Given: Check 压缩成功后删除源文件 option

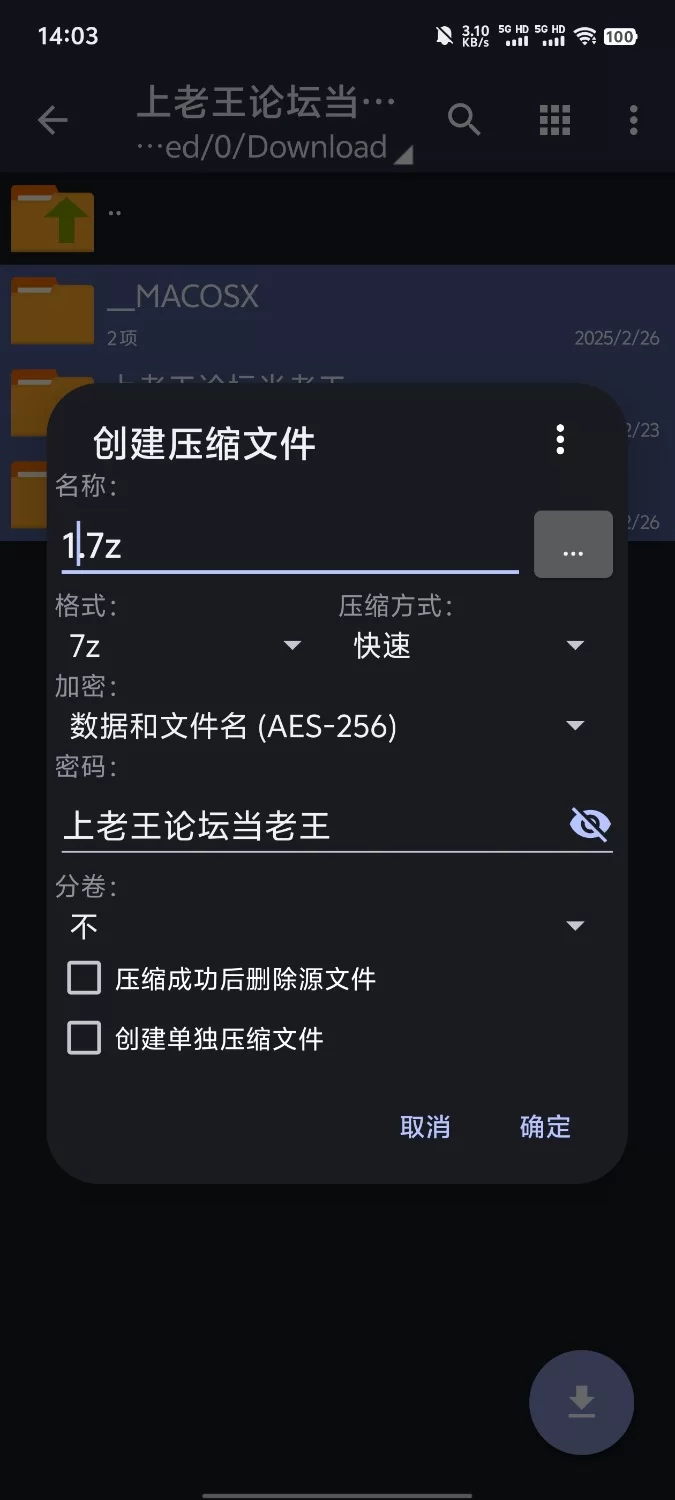Looking at the screenshot, I should coord(84,978).
